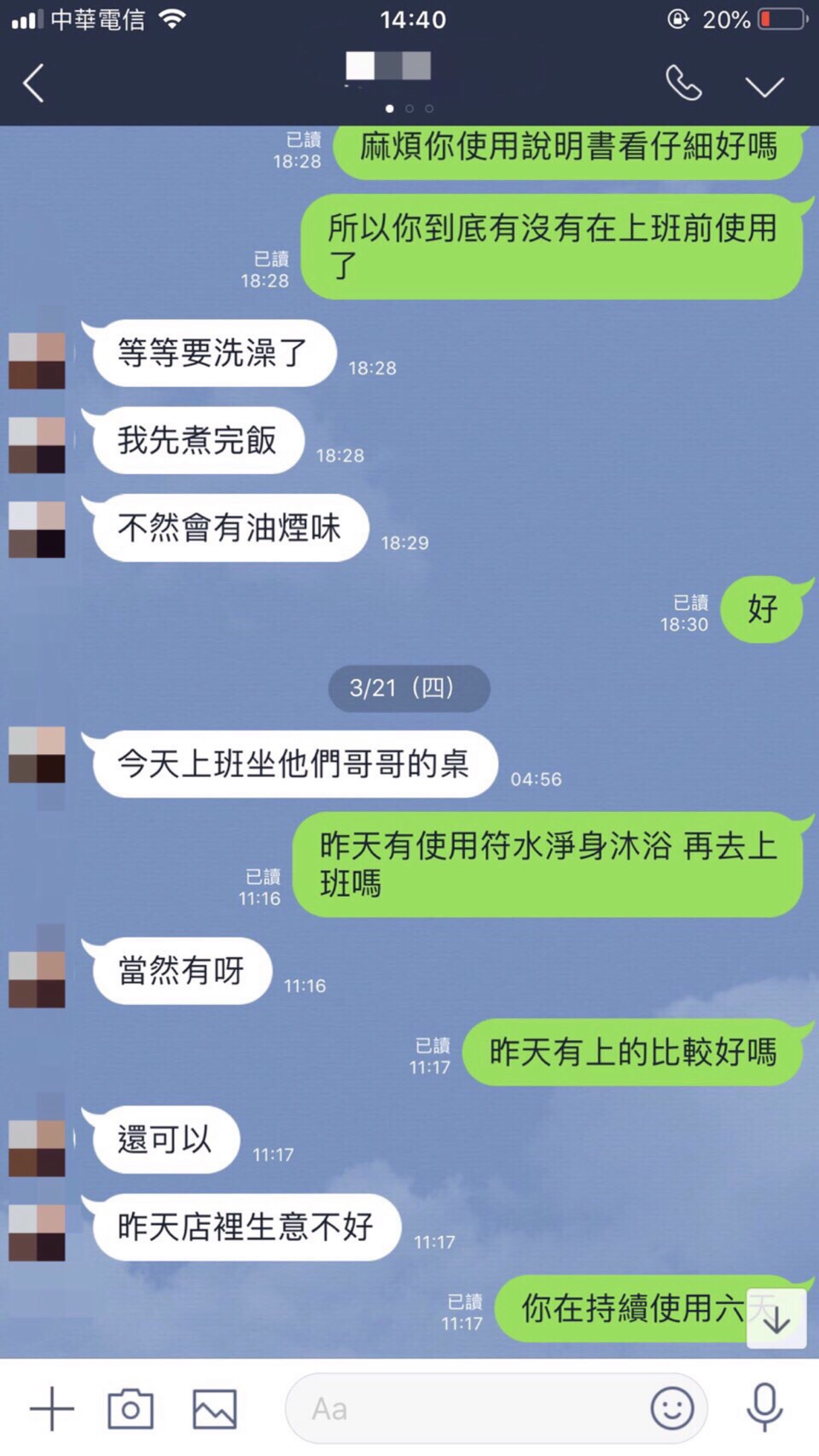Open the photo gallery picker

click(x=214, y=1408)
